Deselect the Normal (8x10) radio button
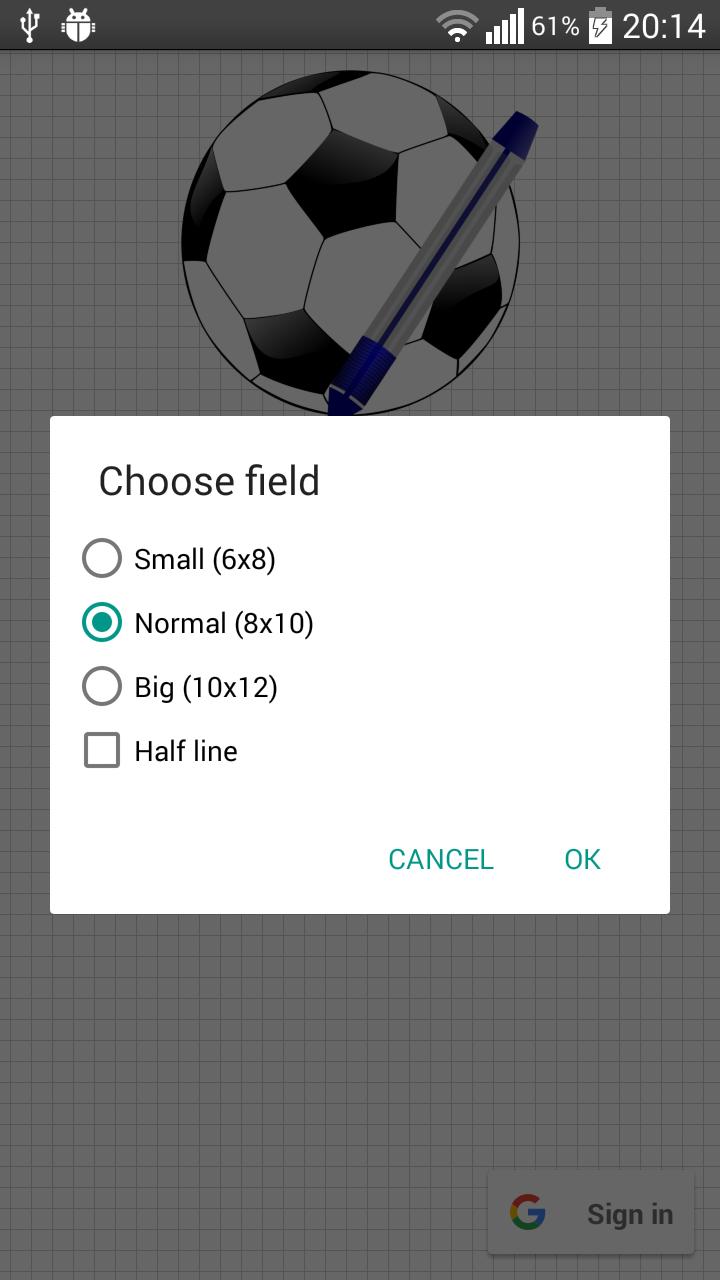Image resolution: width=720 pixels, height=1280 pixels. pos(101,622)
